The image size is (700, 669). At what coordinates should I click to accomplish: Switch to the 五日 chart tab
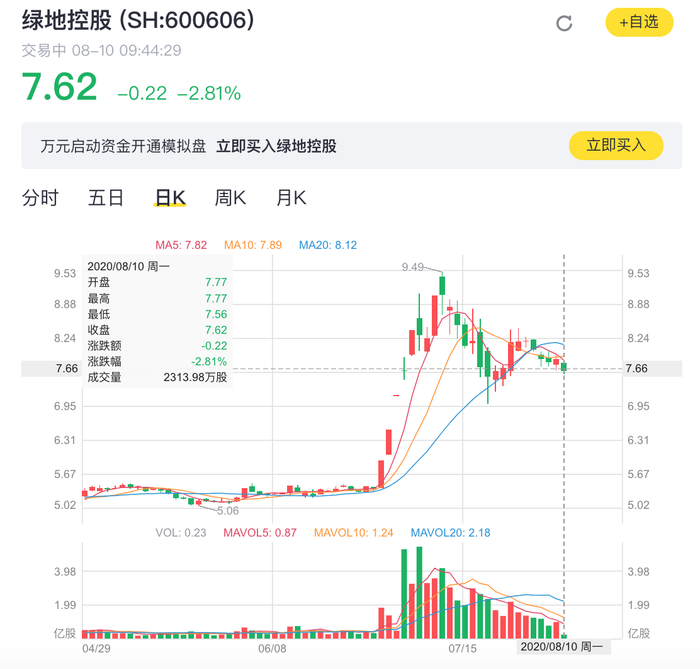point(106,198)
